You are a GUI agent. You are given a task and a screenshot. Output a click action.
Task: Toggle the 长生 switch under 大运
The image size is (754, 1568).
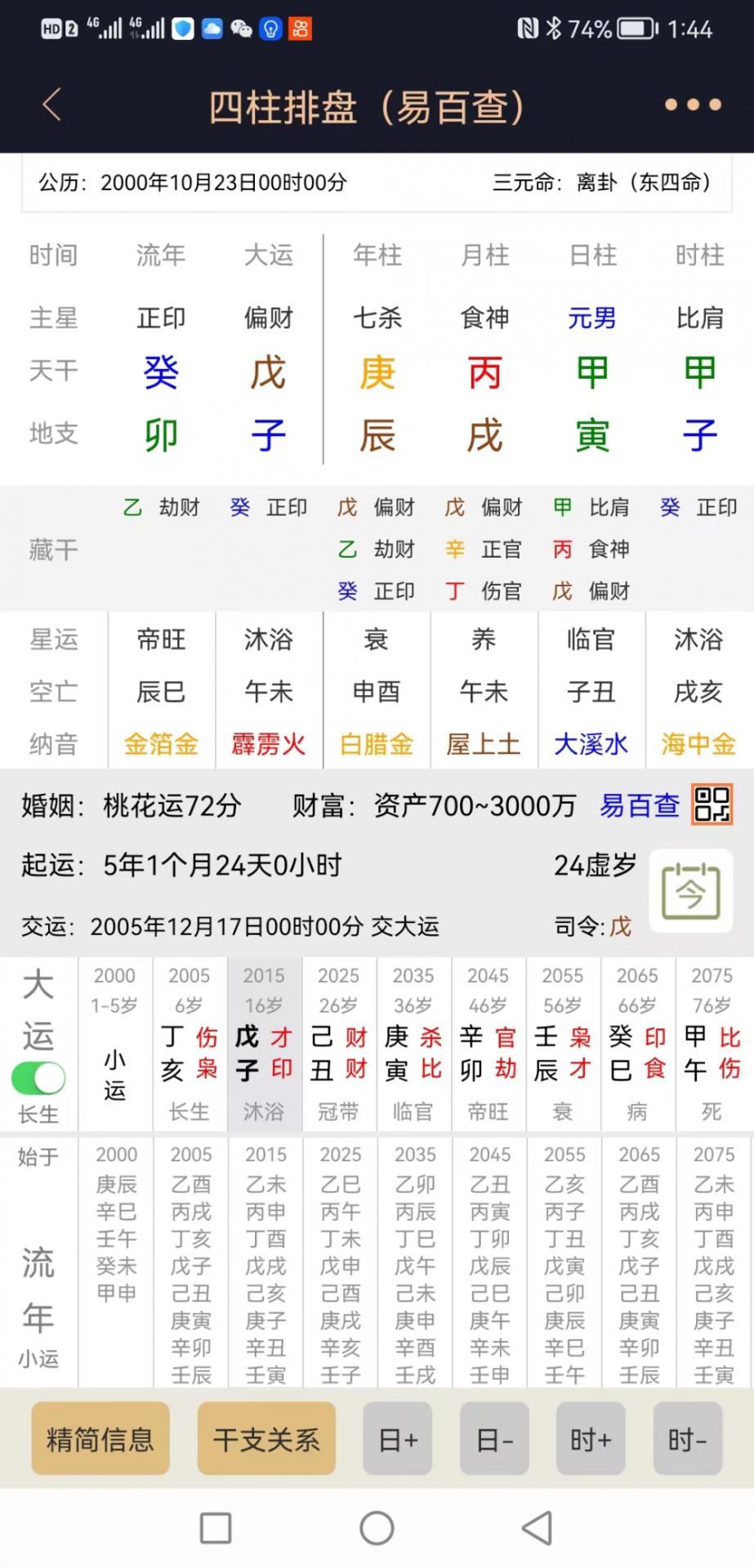point(38,1078)
